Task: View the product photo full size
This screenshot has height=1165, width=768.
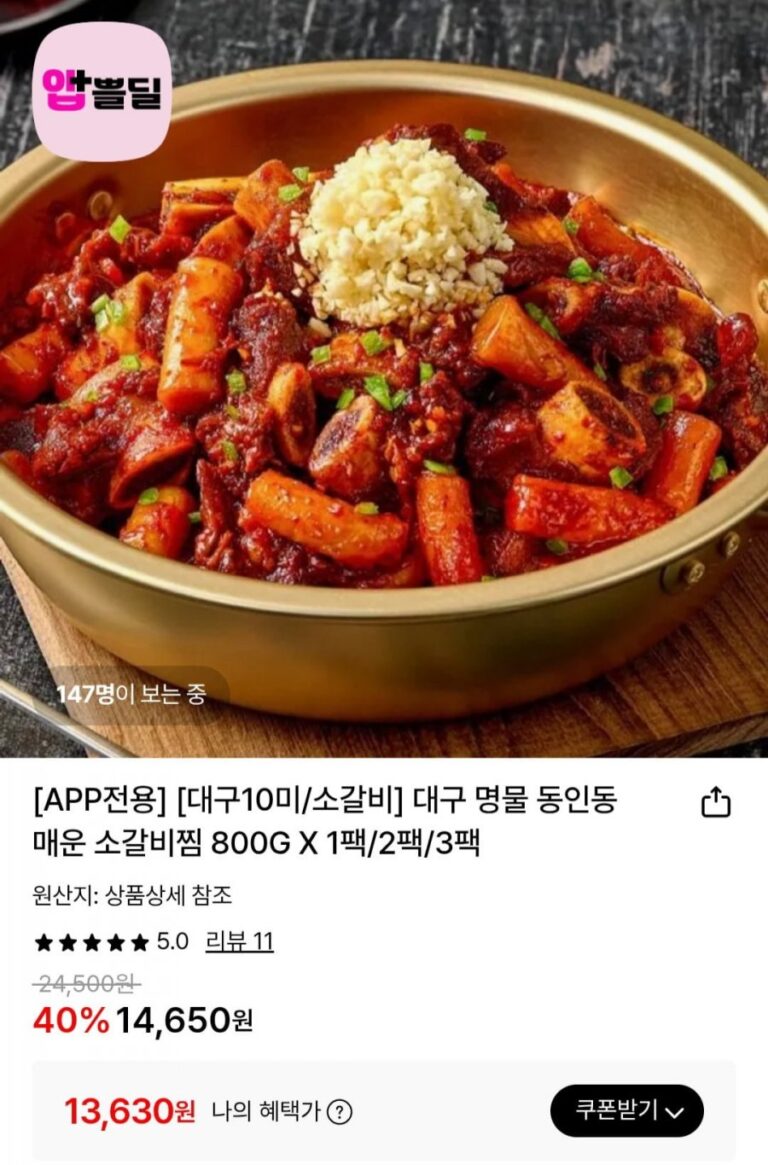Action: pos(384,380)
